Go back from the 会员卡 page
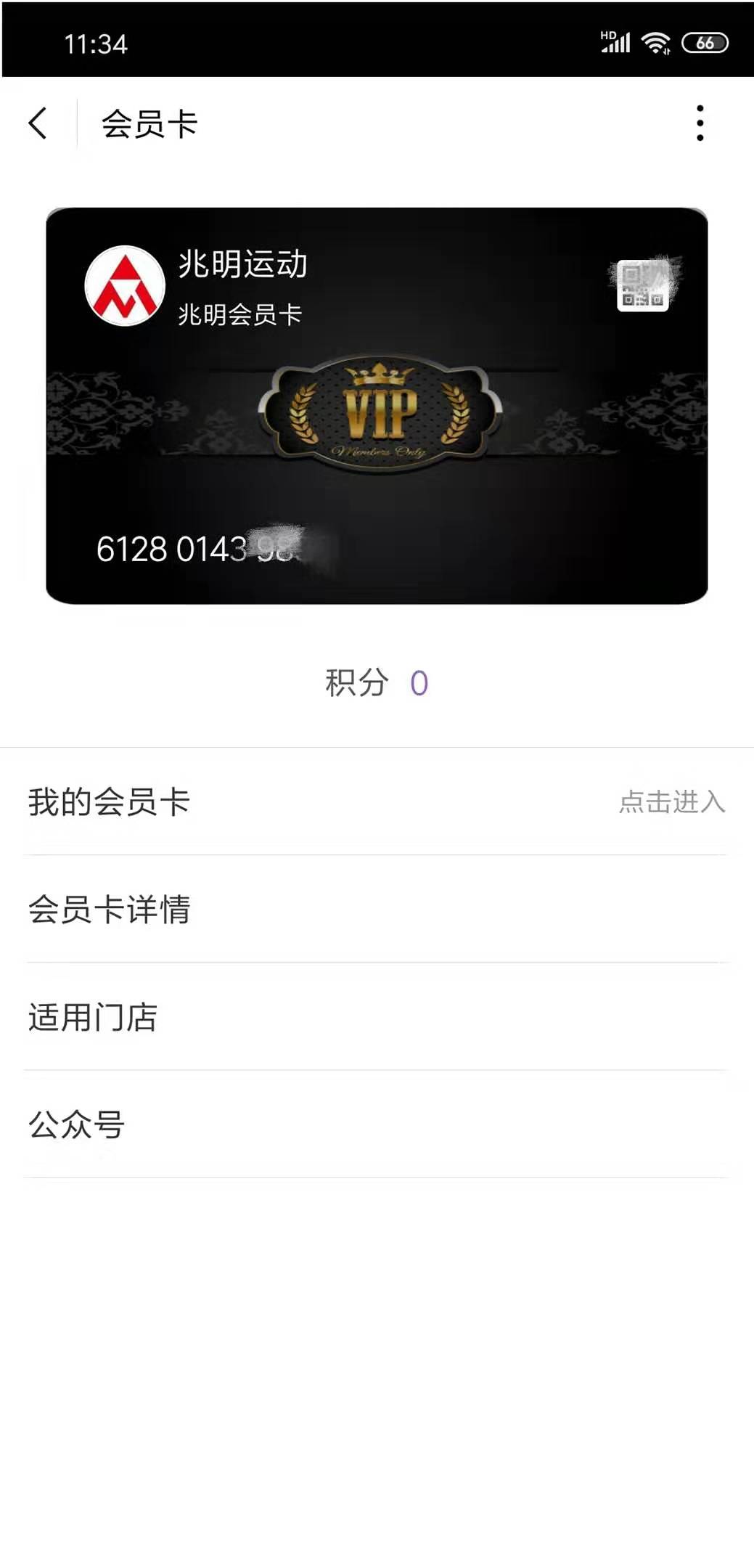The width and height of the screenshot is (754, 1568). (x=38, y=123)
